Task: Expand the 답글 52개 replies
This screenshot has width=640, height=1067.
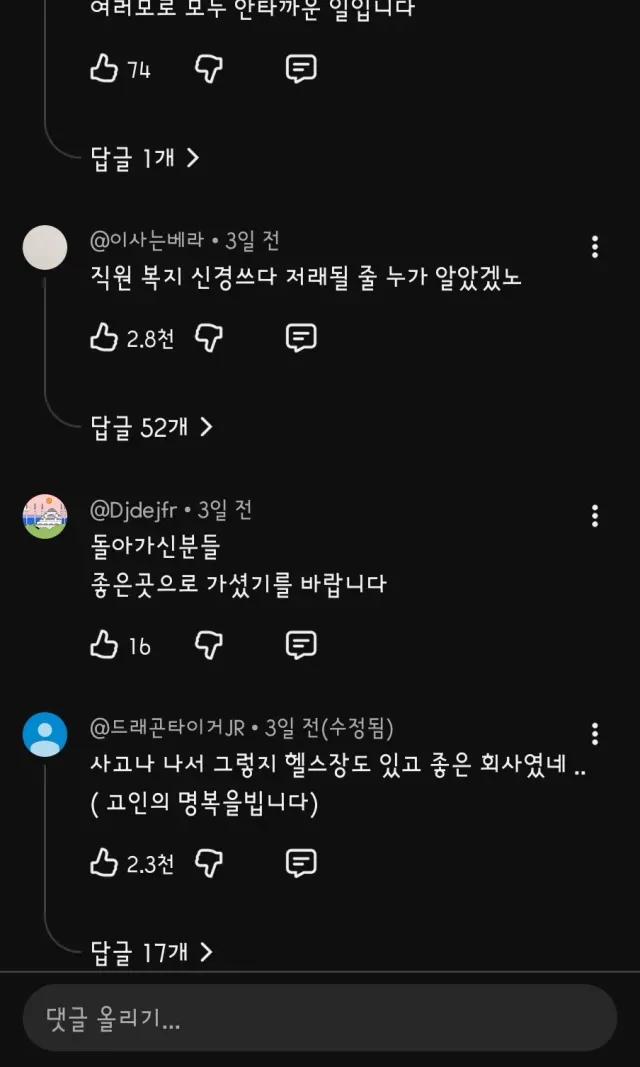Action: 152,427
